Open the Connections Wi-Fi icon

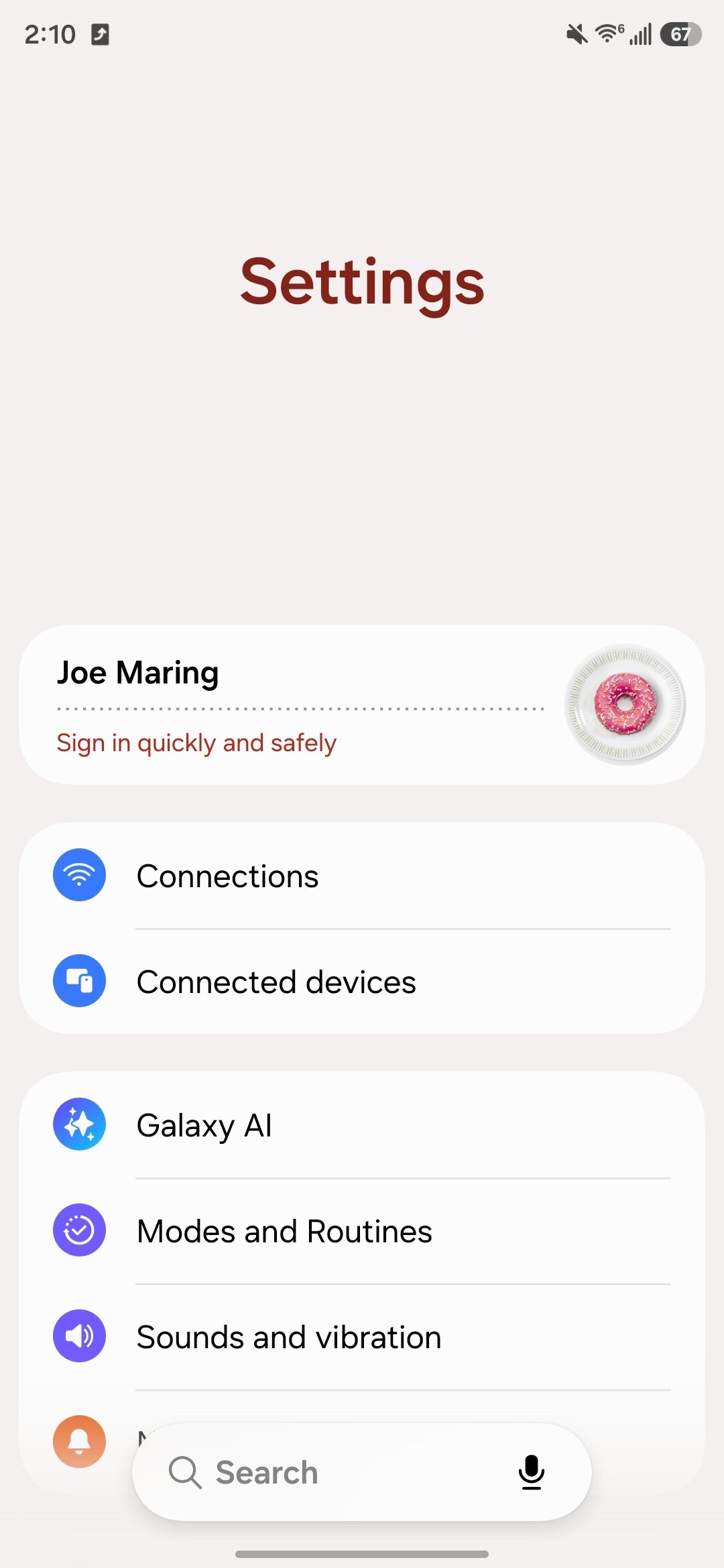(79, 874)
